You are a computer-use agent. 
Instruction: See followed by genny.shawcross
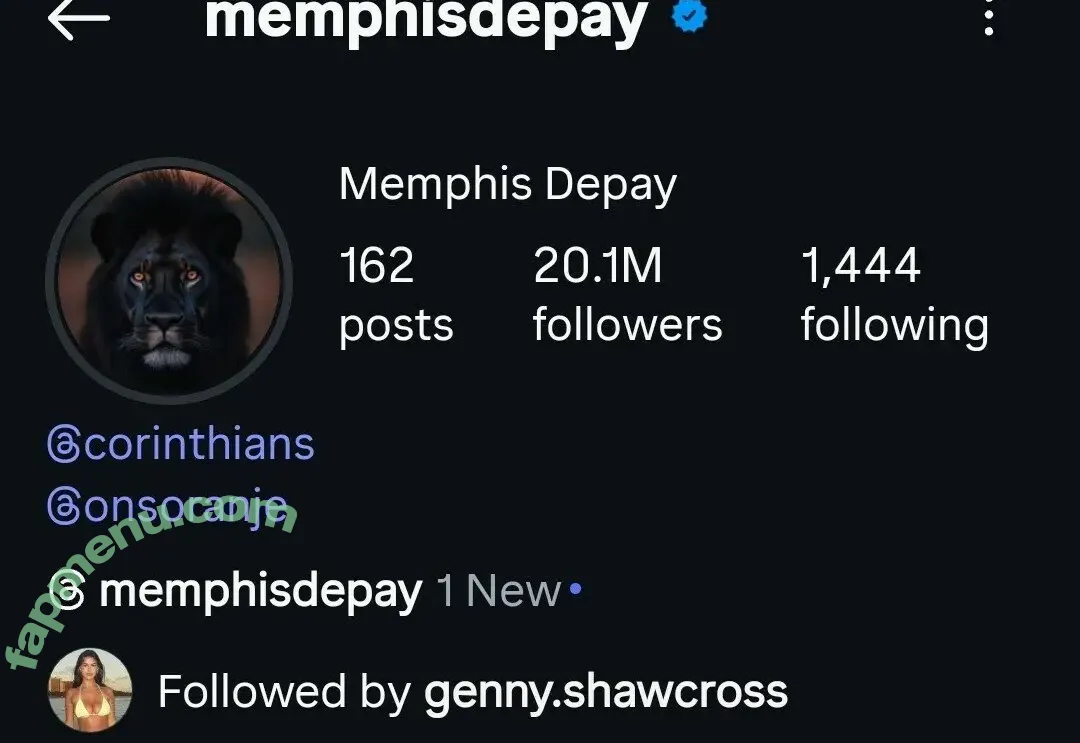tap(470, 691)
